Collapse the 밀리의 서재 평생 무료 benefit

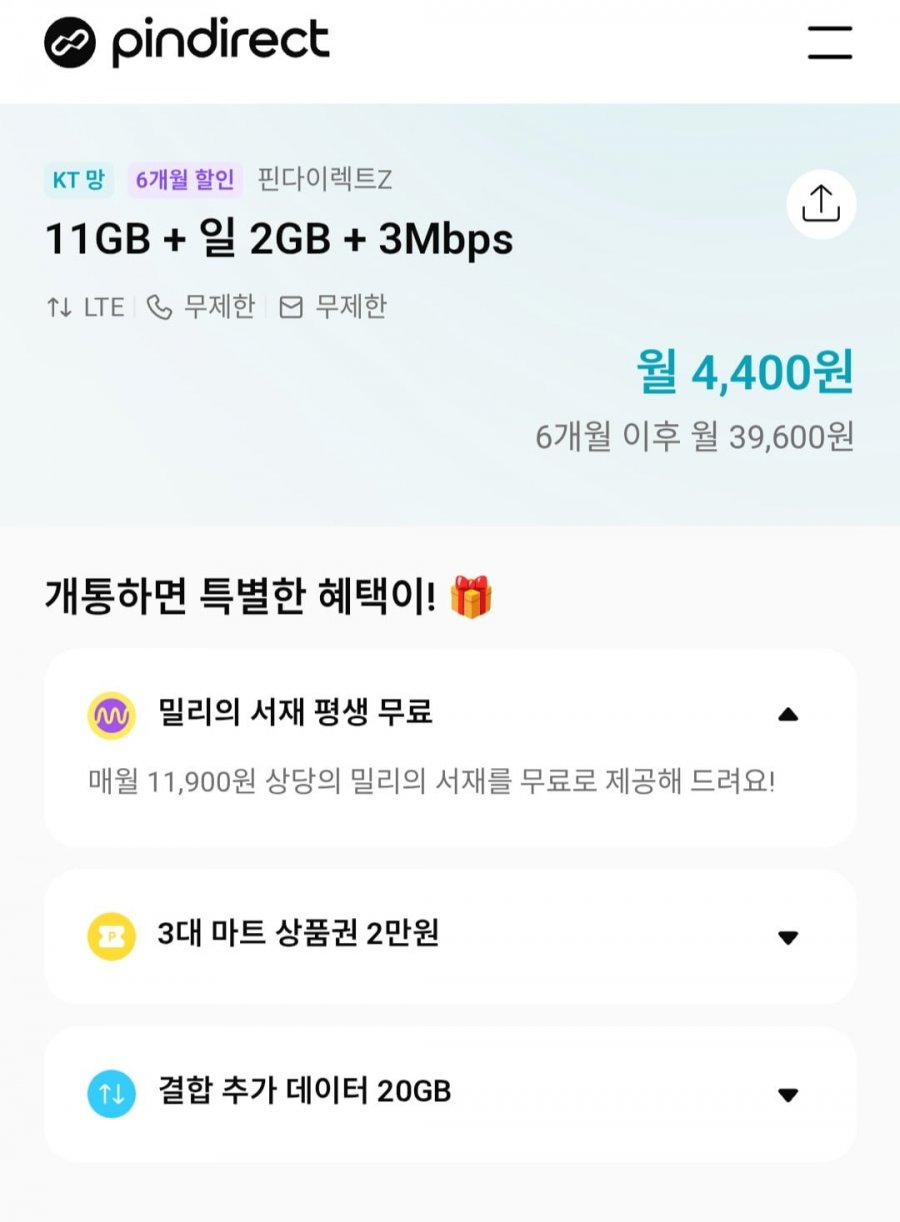(788, 714)
